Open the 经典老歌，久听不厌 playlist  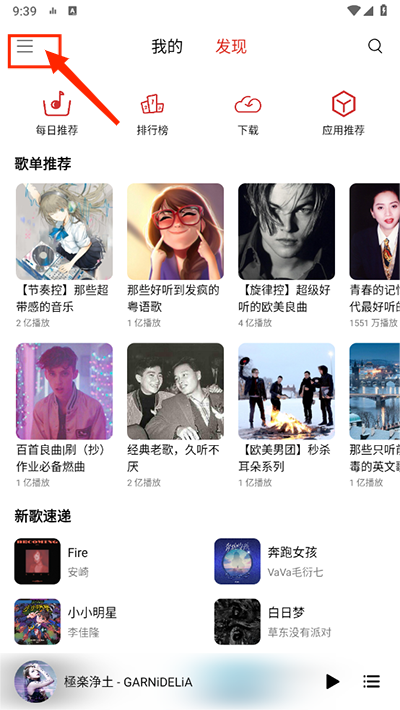[175, 415]
